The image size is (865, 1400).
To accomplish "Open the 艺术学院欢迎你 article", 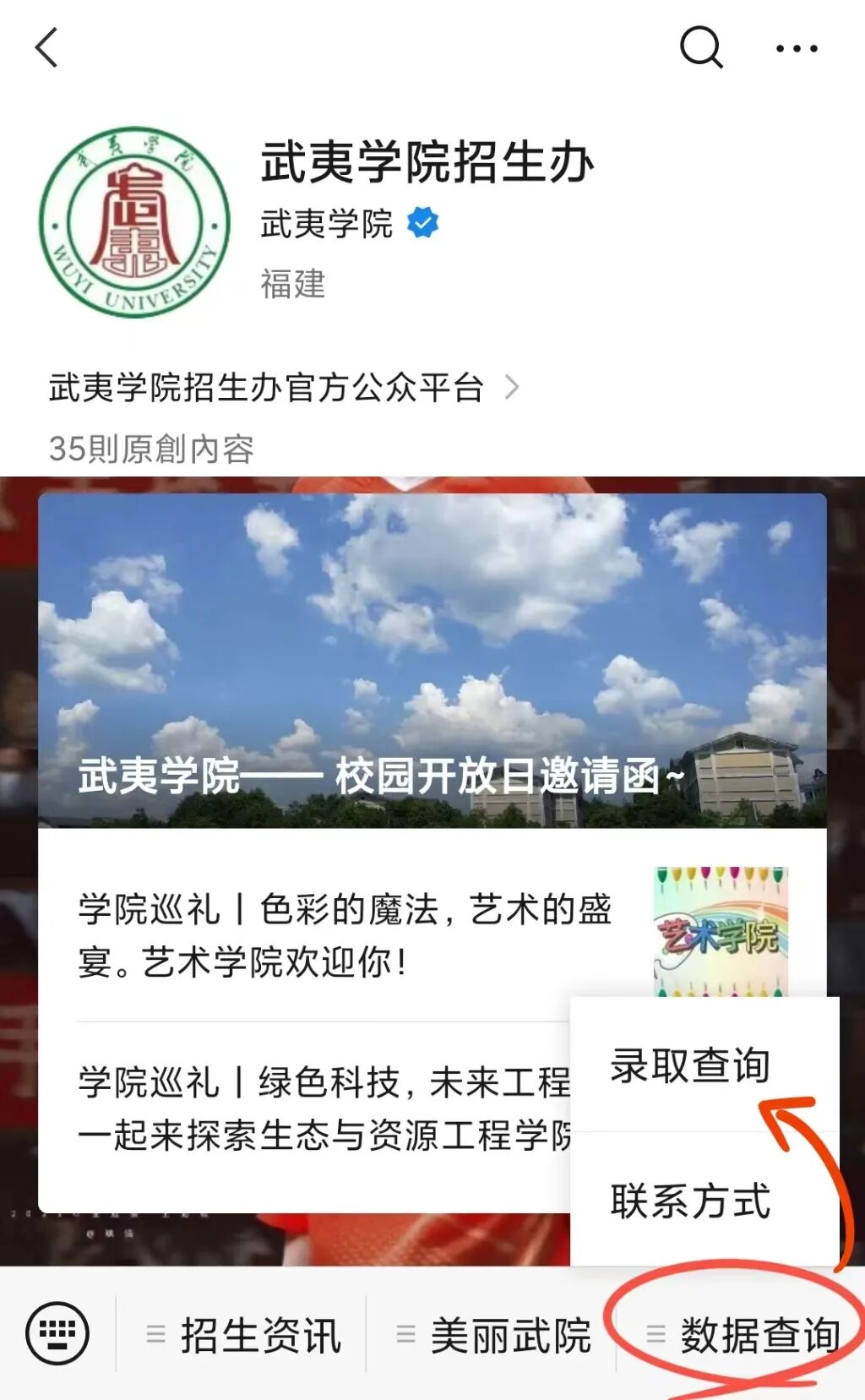I will [432, 935].
